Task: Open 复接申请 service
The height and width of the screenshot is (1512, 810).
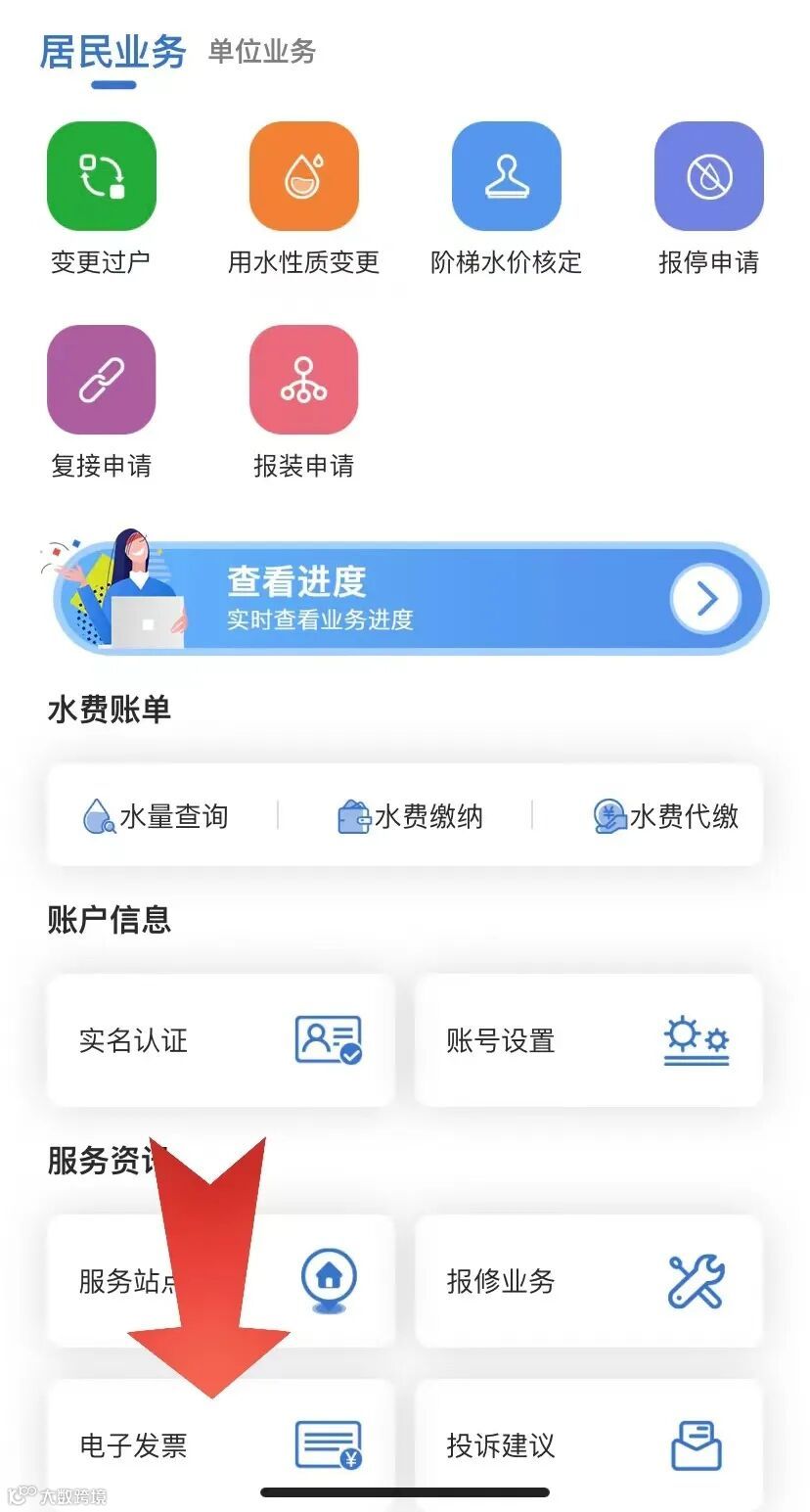Action: point(101,380)
